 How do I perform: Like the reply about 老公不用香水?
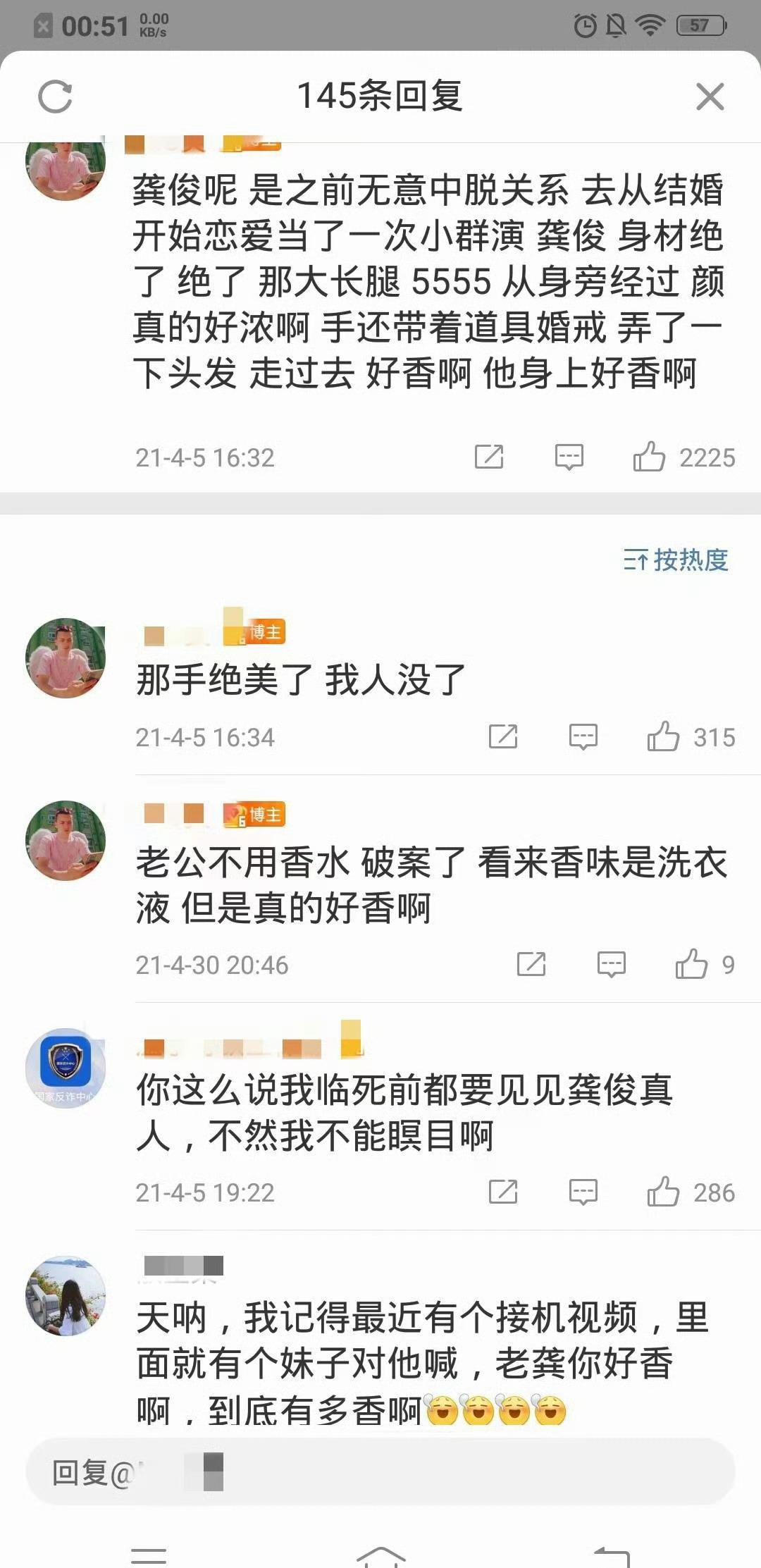point(691,964)
